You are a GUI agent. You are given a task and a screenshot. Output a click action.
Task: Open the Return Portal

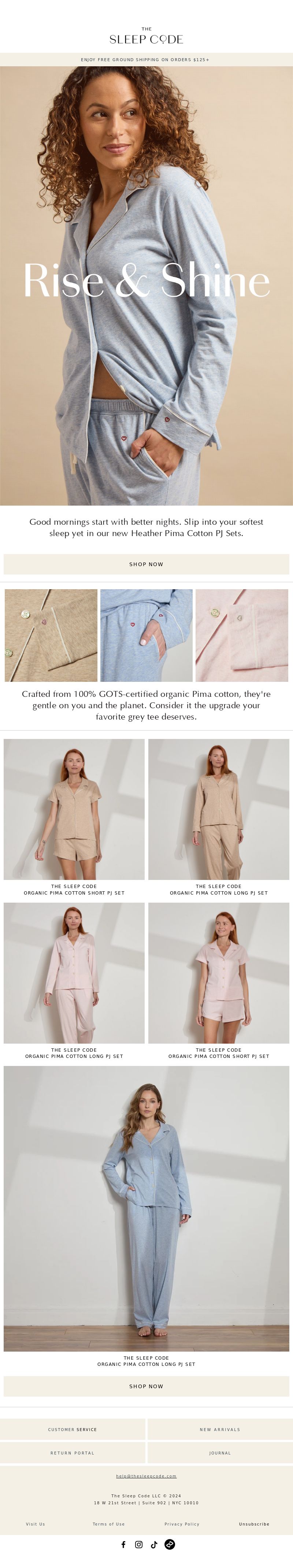(x=73, y=1453)
